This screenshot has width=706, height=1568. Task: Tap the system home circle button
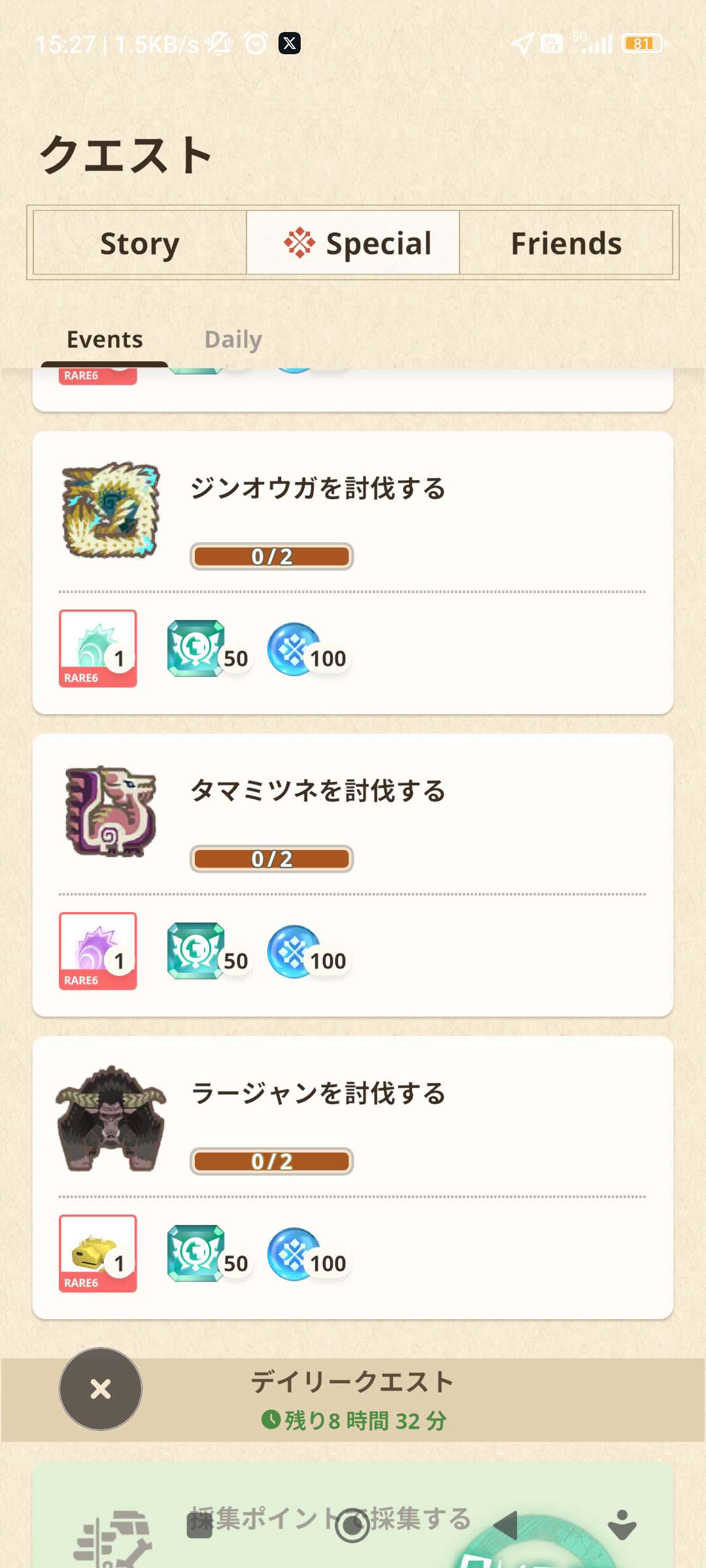click(352, 1526)
